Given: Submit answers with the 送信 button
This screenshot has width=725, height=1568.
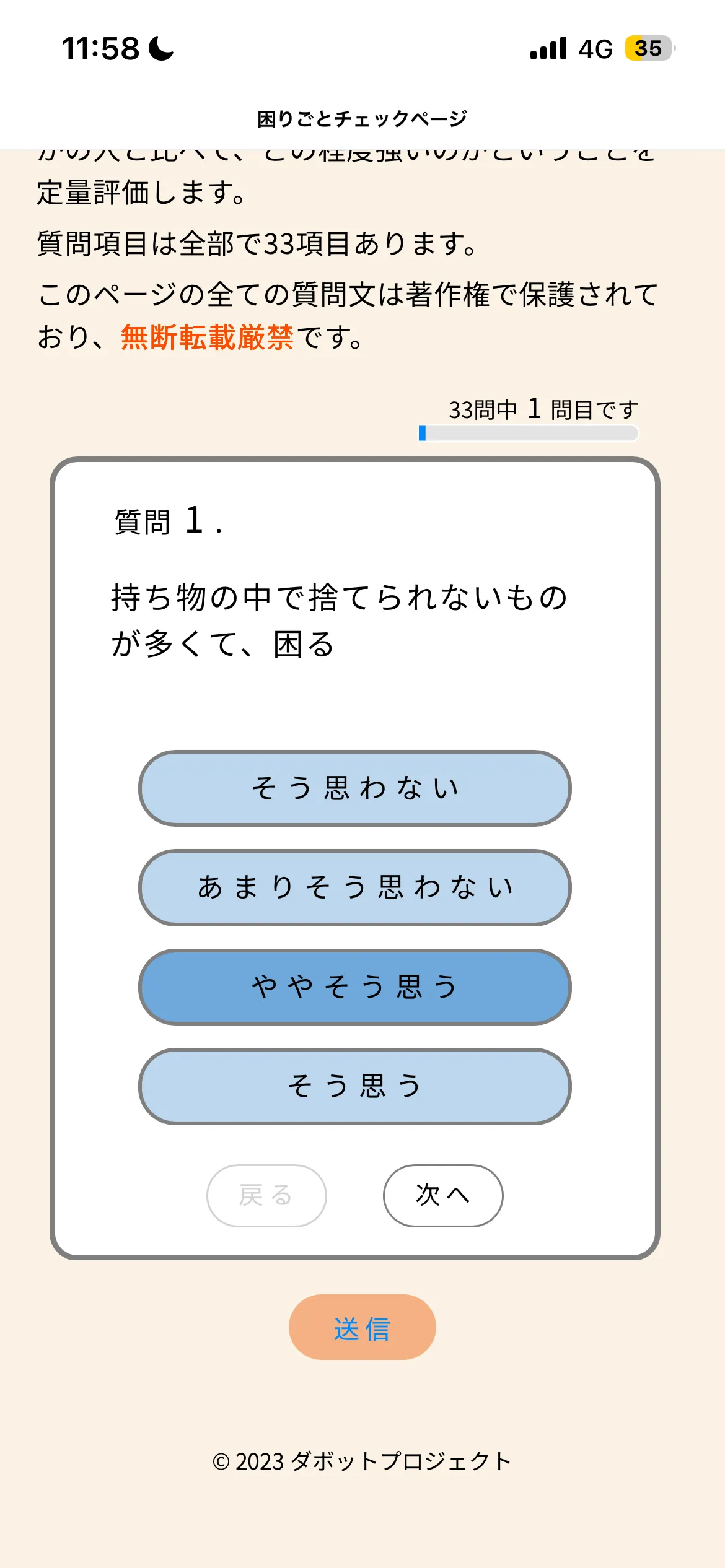Looking at the screenshot, I should (x=362, y=1327).
